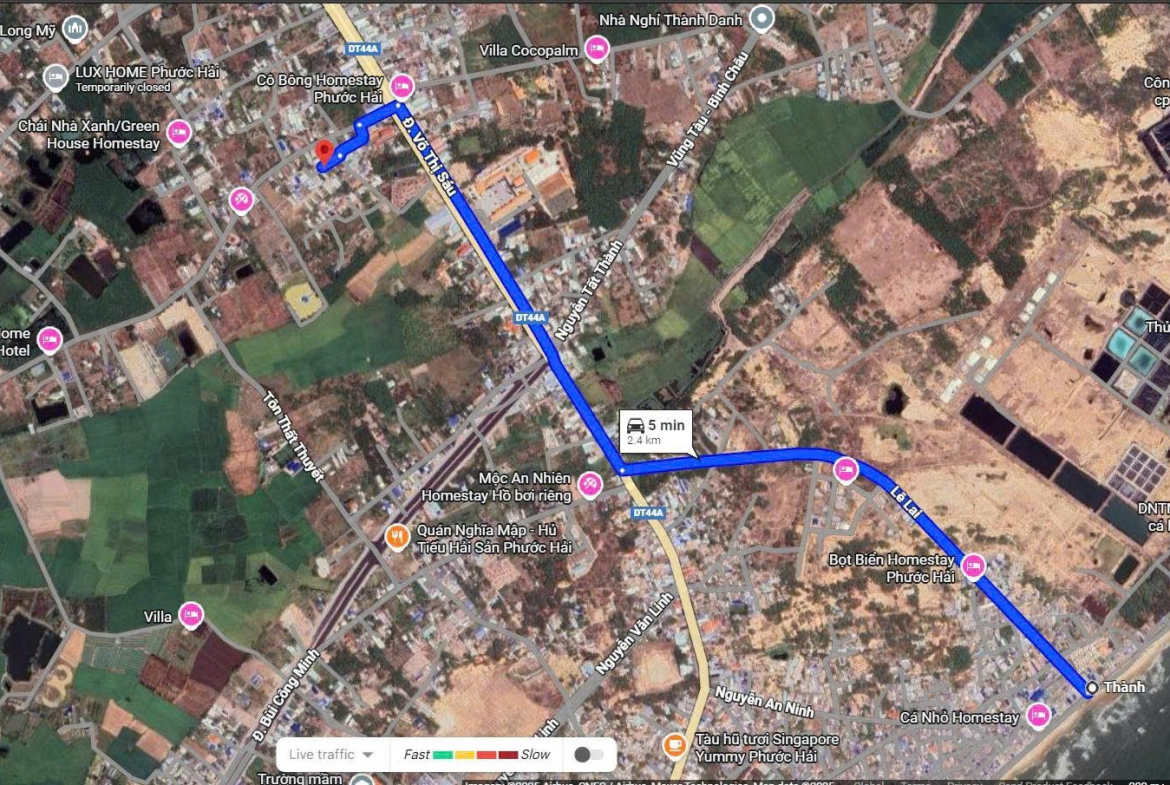Expand the Live traffic dropdown

click(331, 755)
